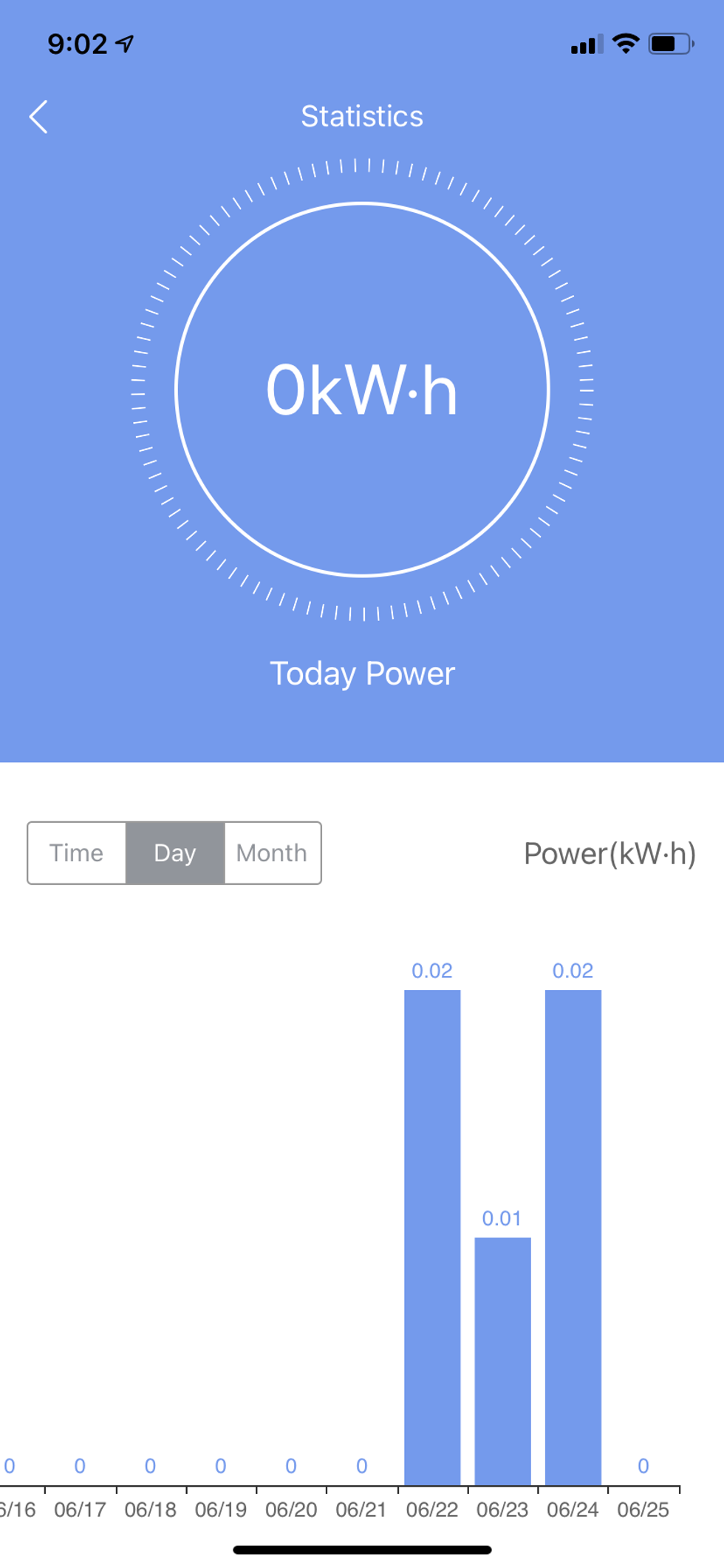Tap the back arrow at top left

(39, 117)
